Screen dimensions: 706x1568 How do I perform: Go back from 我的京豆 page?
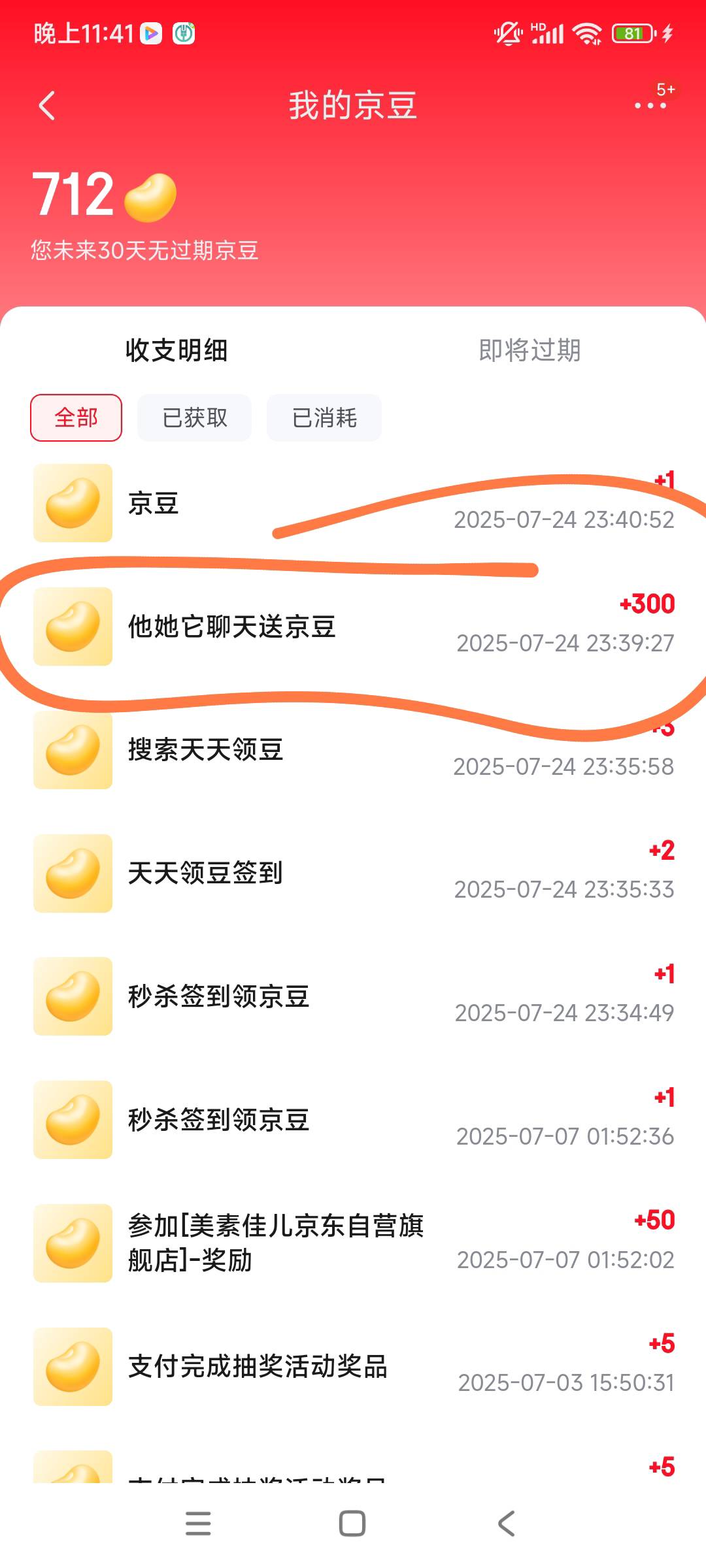tap(47, 105)
